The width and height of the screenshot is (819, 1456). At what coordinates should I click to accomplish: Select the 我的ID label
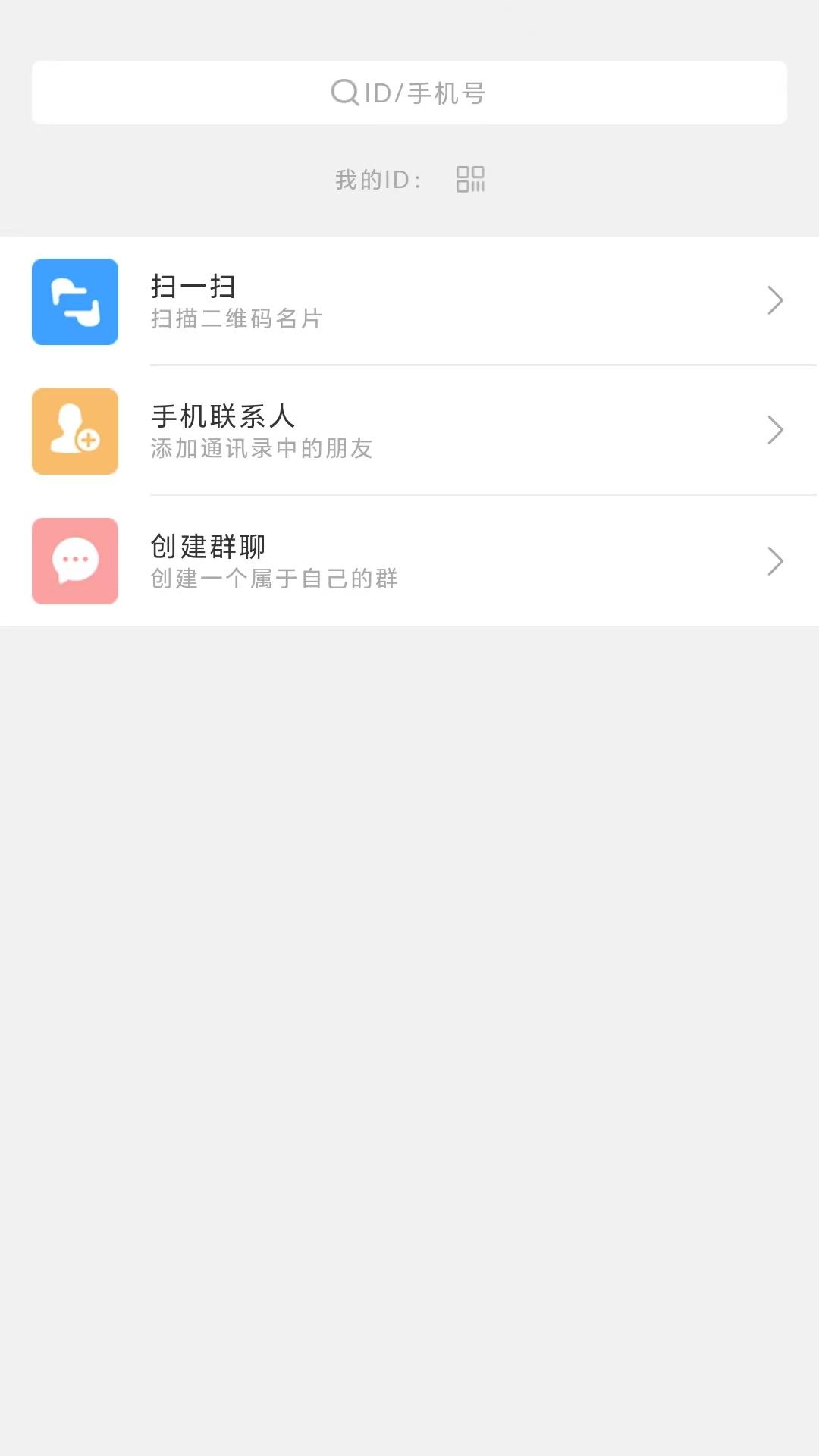tap(379, 180)
